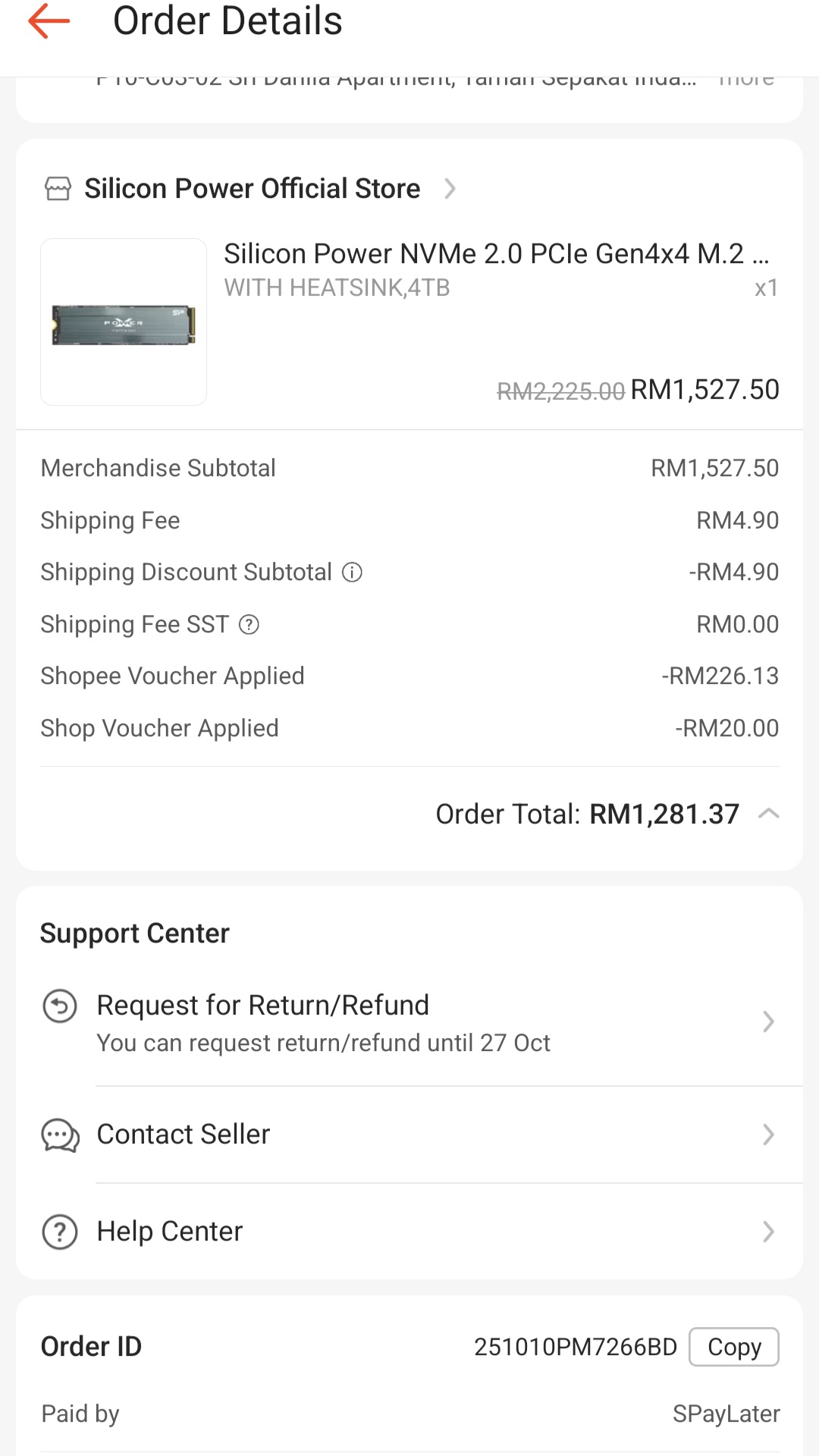The image size is (819, 1456).
Task: Open Silicon Power Official Store page
Action: tap(252, 188)
